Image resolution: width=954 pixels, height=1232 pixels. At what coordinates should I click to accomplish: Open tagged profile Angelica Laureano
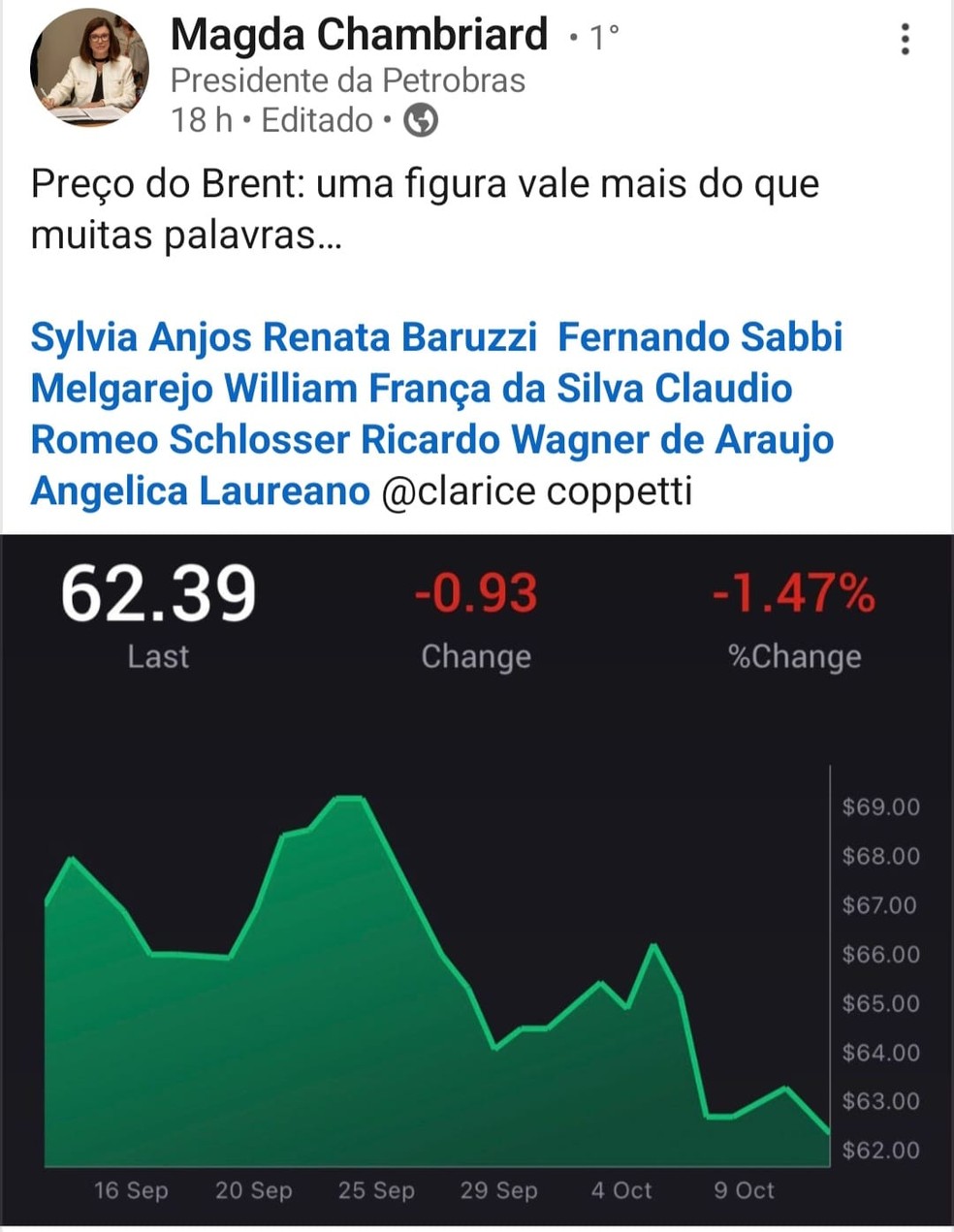click(200, 491)
